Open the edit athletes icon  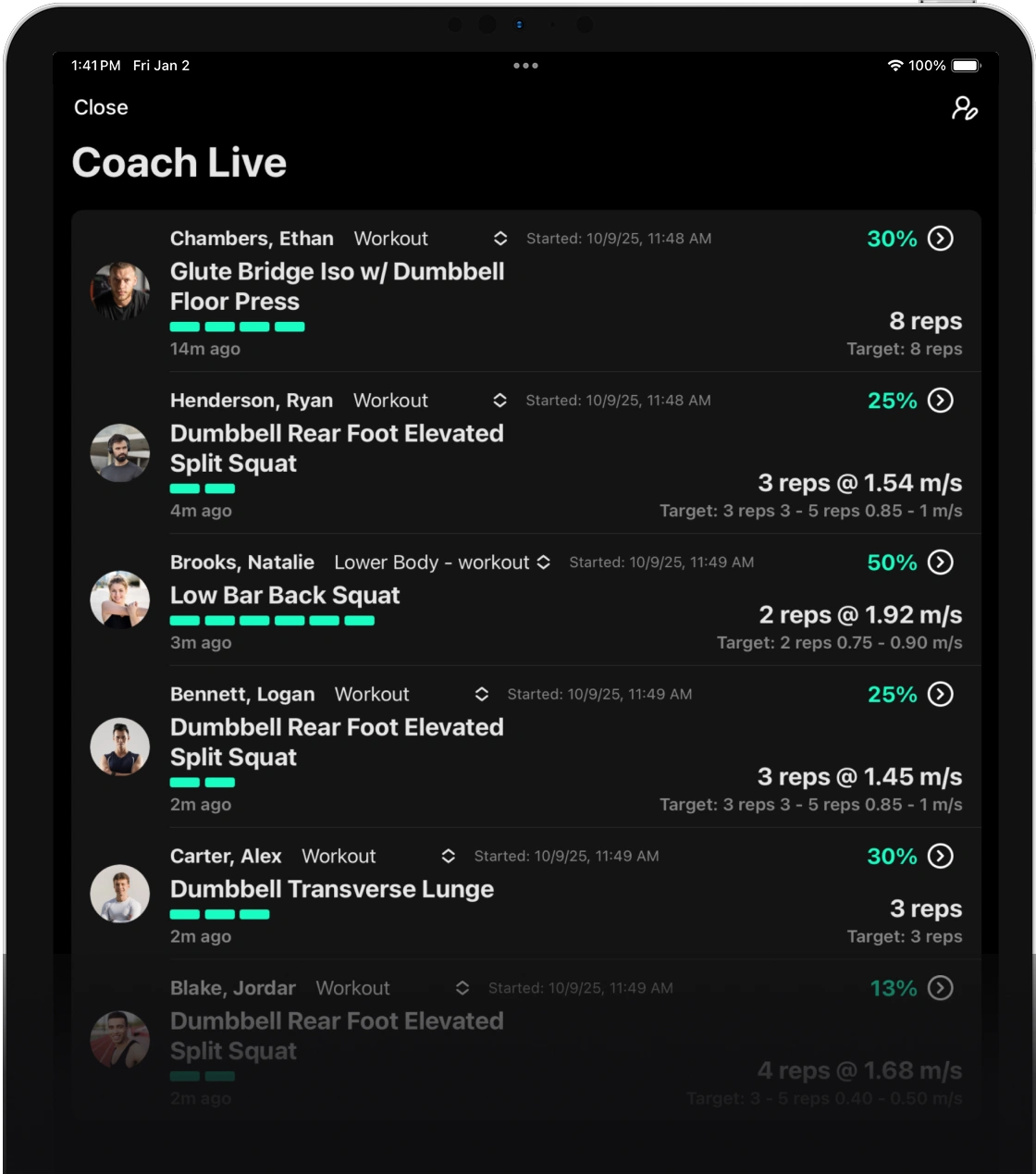tap(965, 108)
